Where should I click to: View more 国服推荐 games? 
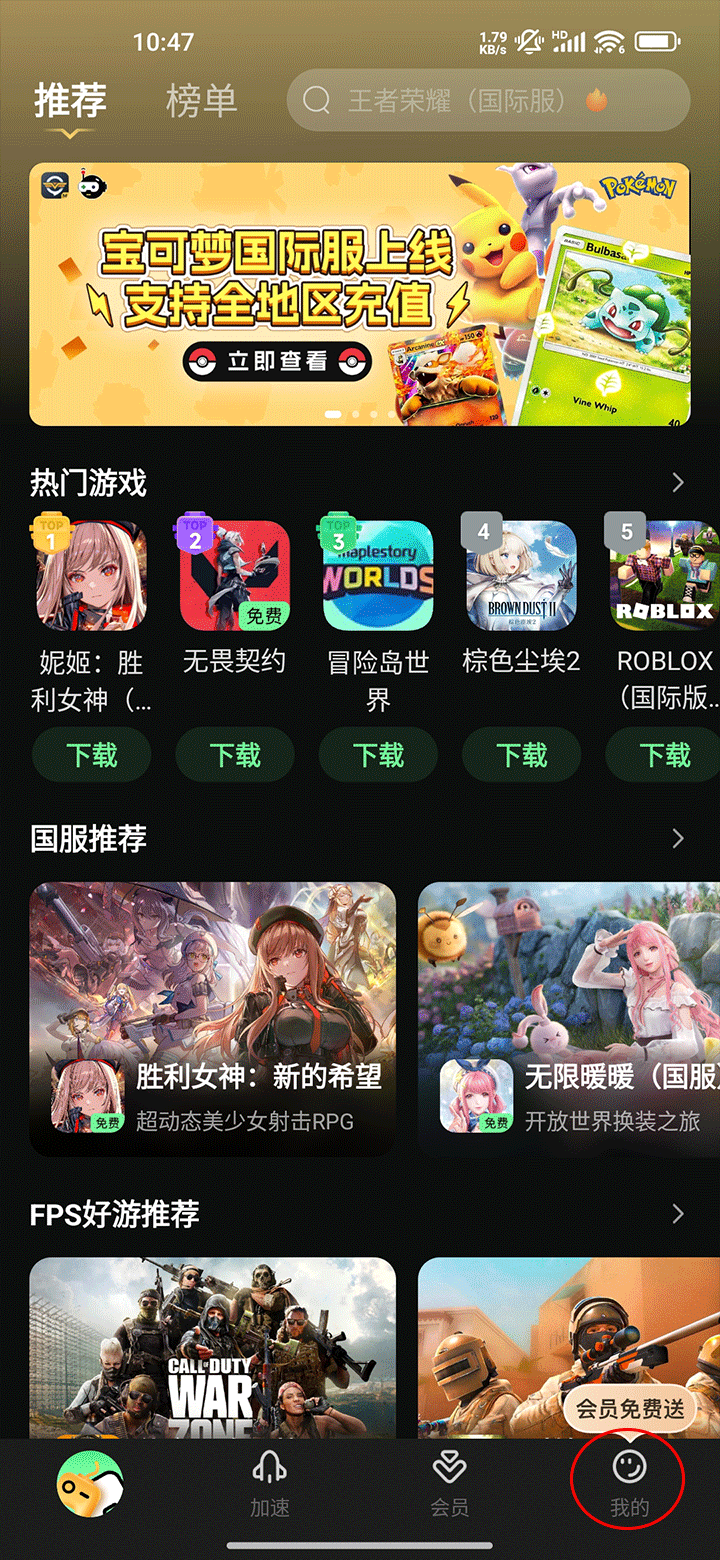pos(678,838)
